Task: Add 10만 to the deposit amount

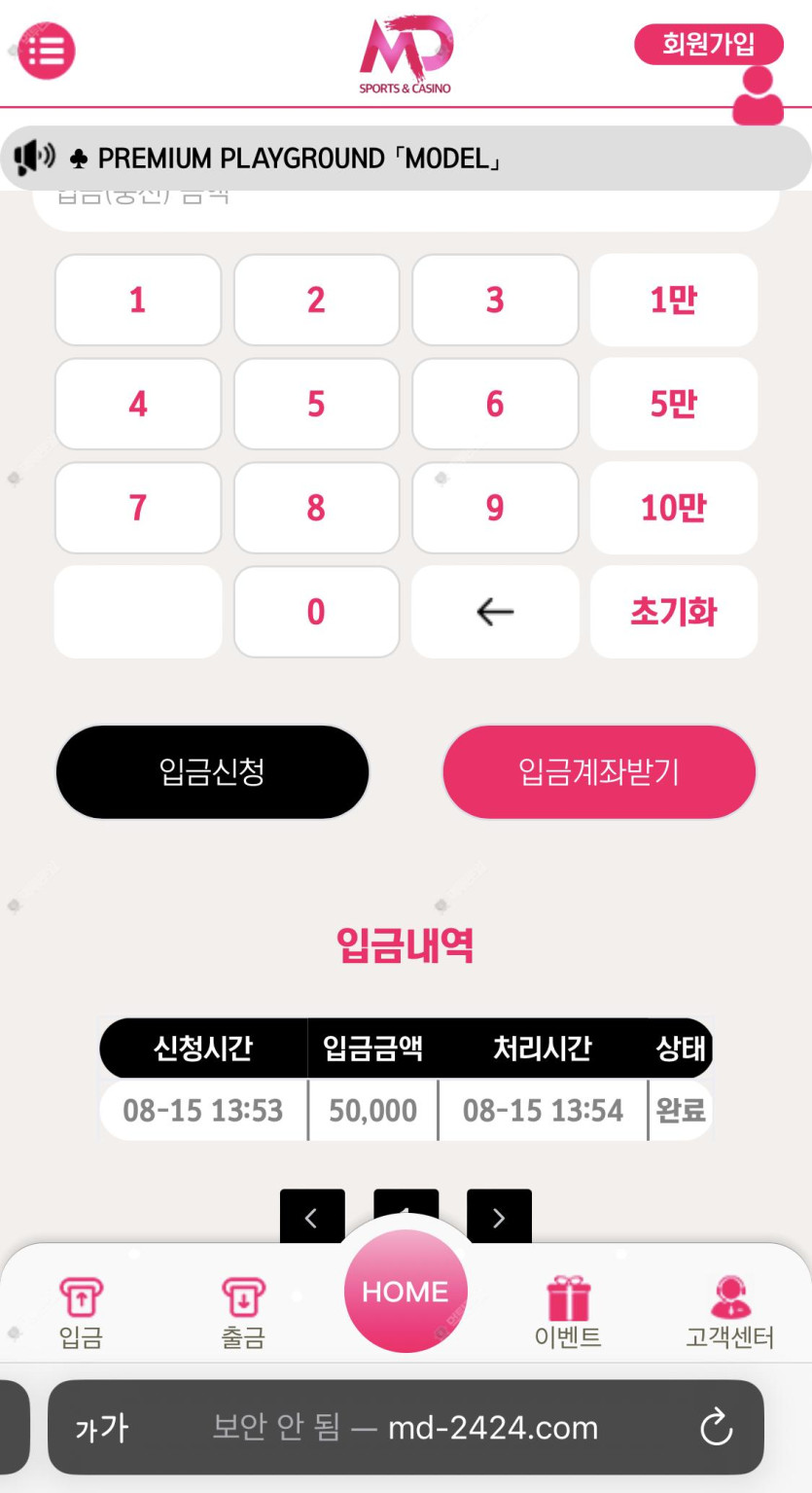Action: 673,508
